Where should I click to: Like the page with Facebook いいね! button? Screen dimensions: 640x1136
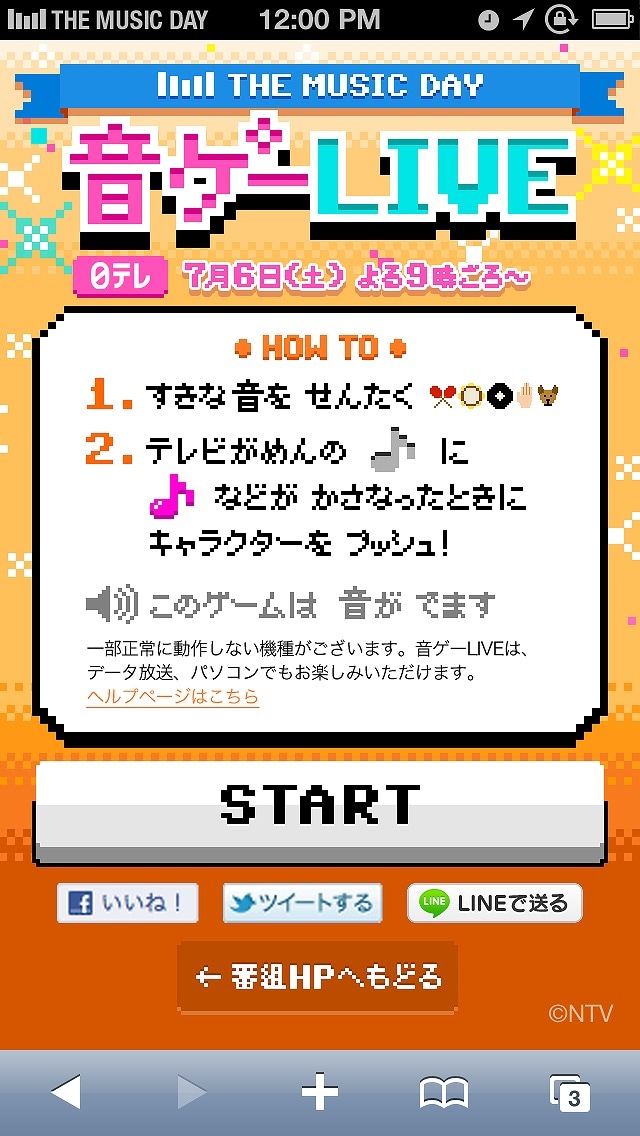[x=127, y=903]
